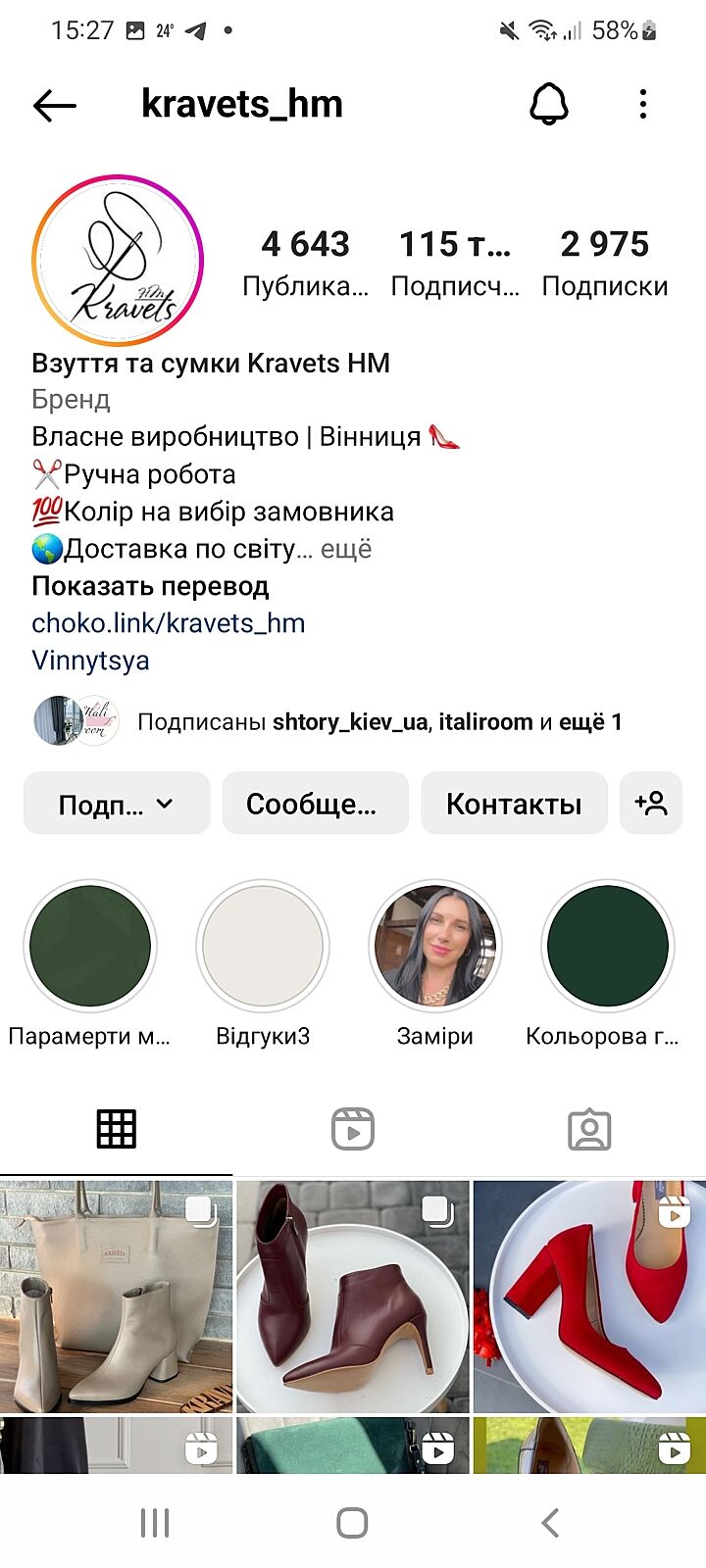Viewport: 706px width, 1568px height.
Task: Switch to the Reels tab
Action: [x=353, y=1129]
